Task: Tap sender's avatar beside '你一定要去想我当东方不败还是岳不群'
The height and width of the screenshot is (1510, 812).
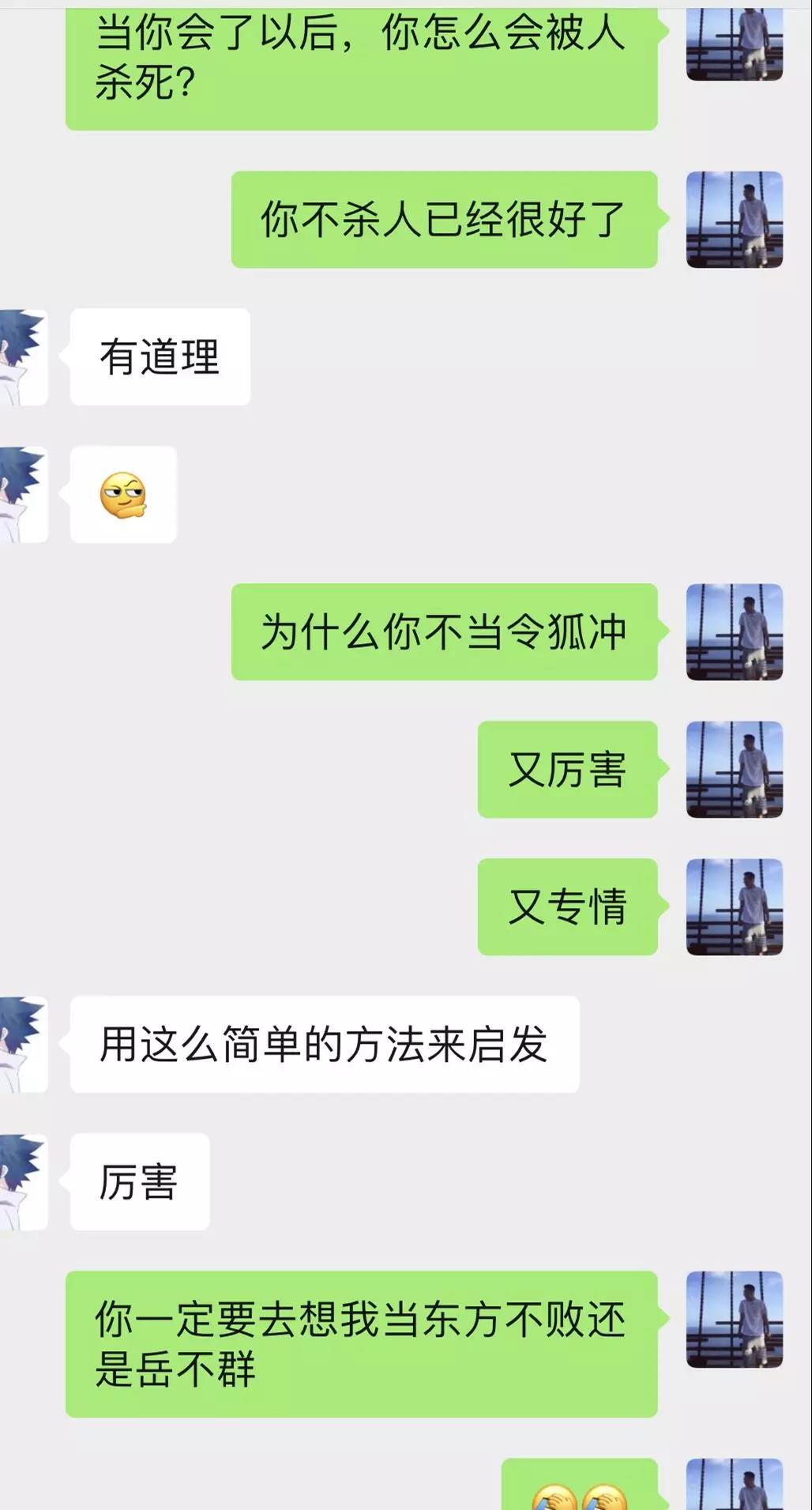Action: coord(734,1320)
